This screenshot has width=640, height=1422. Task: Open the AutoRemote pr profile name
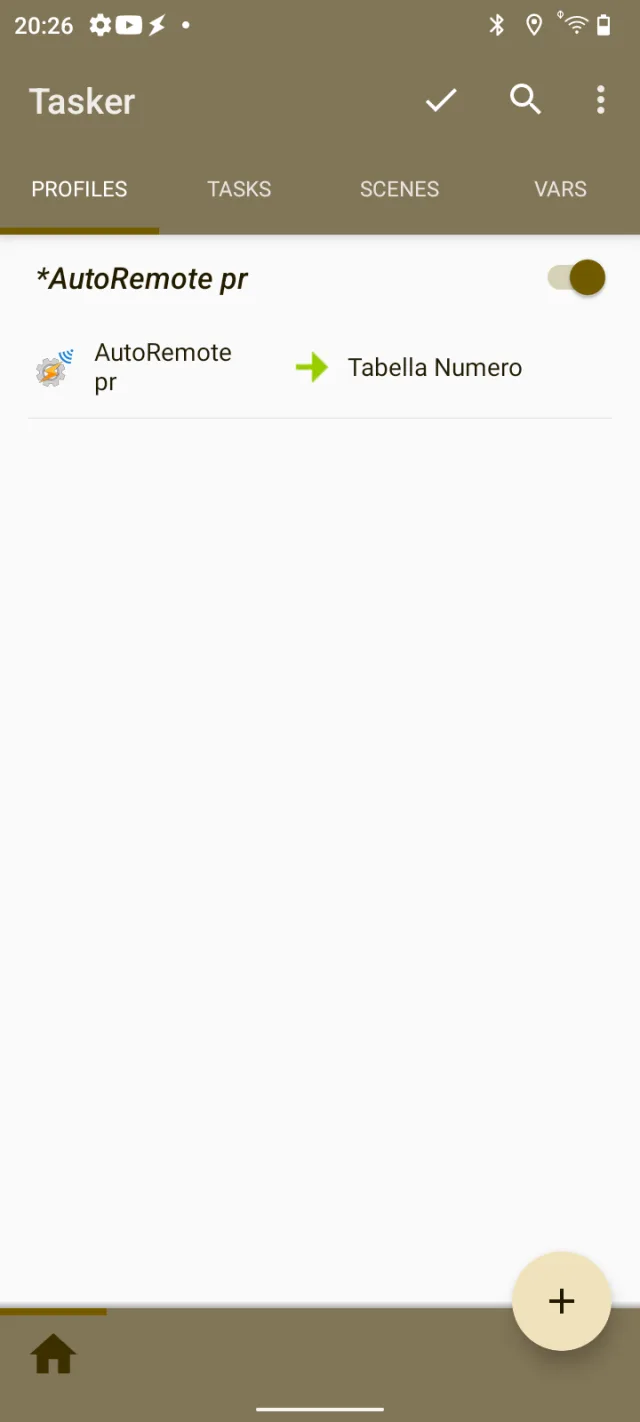coord(142,279)
